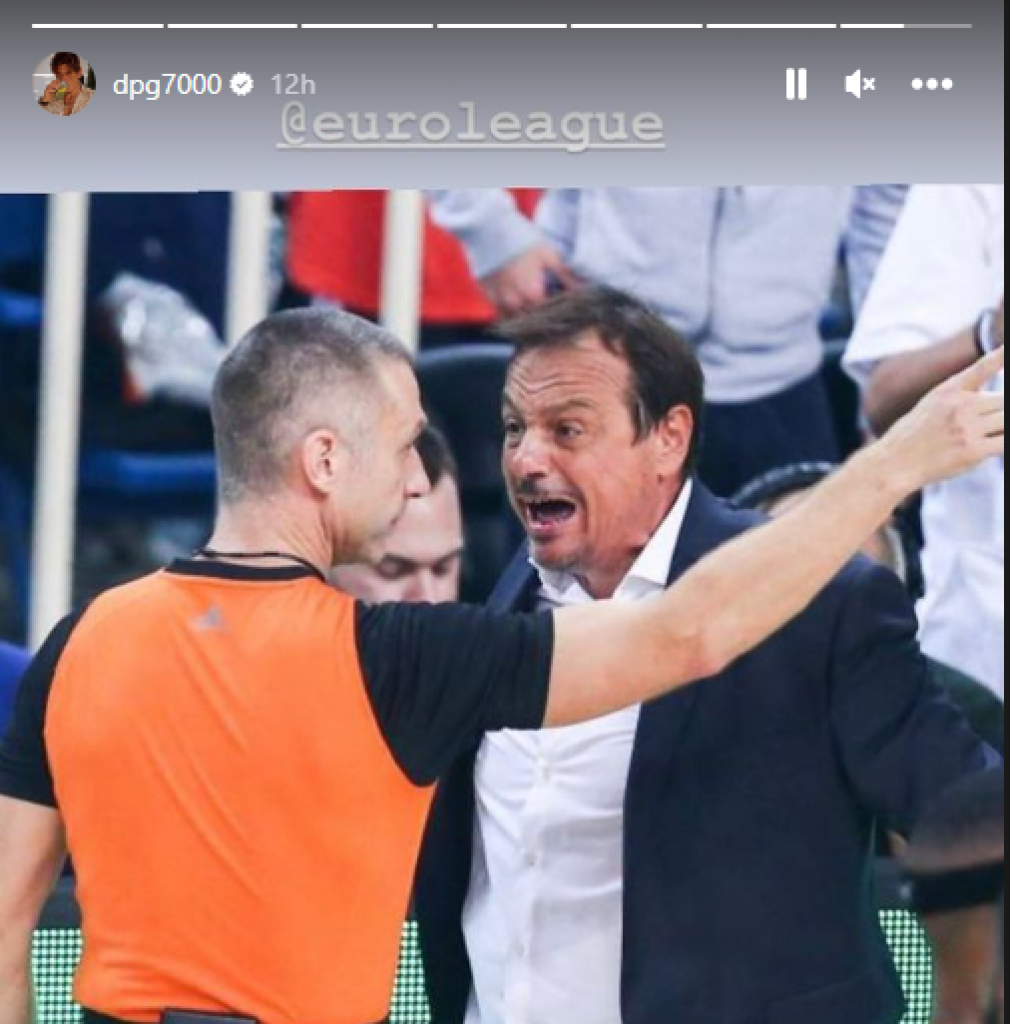Pause the story playback
This screenshot has width=1010, height=1024.
(x=796, y=85)
